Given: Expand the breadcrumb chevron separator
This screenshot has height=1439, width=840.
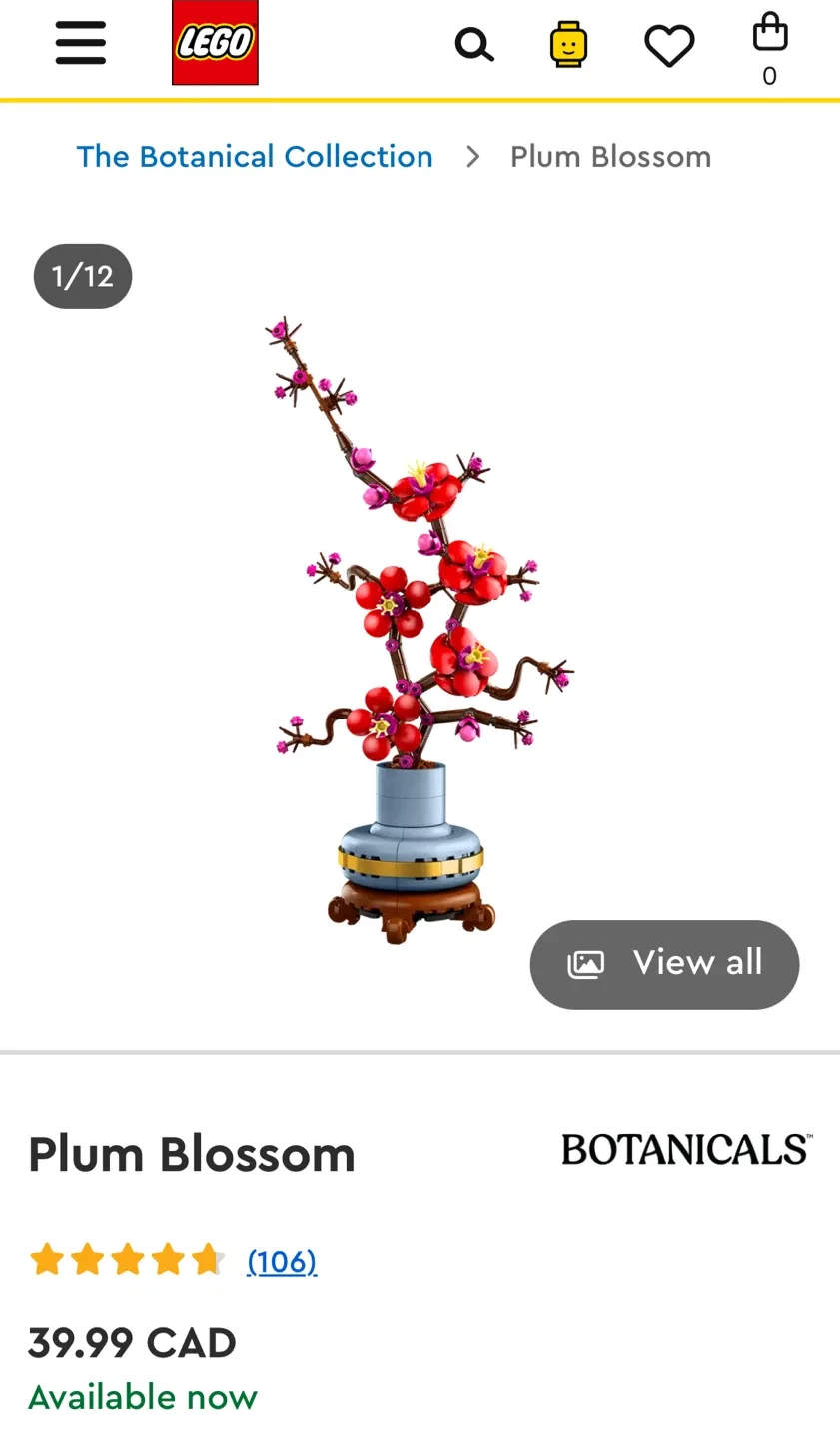Looking at the screenshot, I should coord(470,156).
